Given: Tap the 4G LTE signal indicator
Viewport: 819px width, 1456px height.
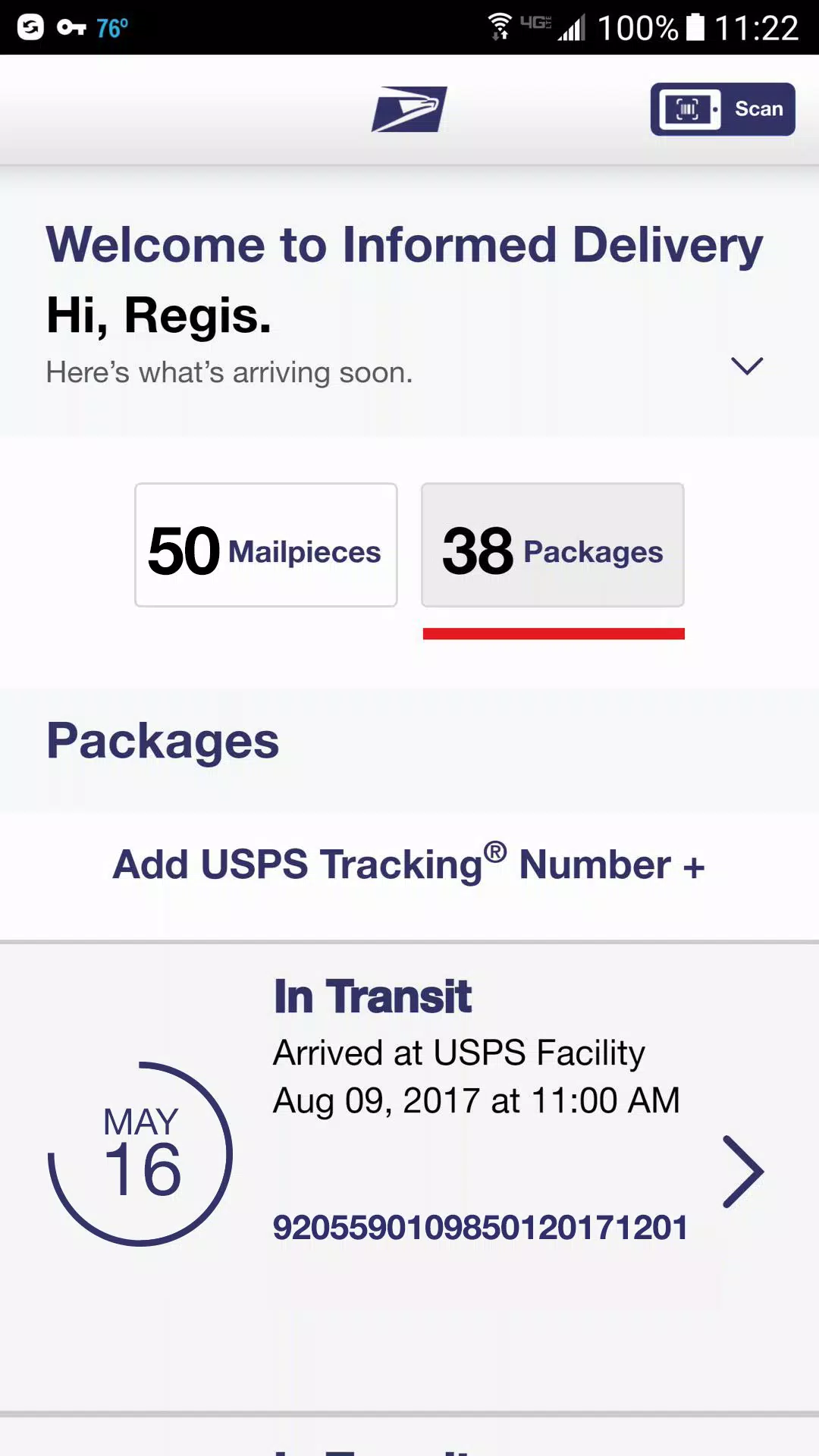Looking at the screenshot, I should click(535, 23).
